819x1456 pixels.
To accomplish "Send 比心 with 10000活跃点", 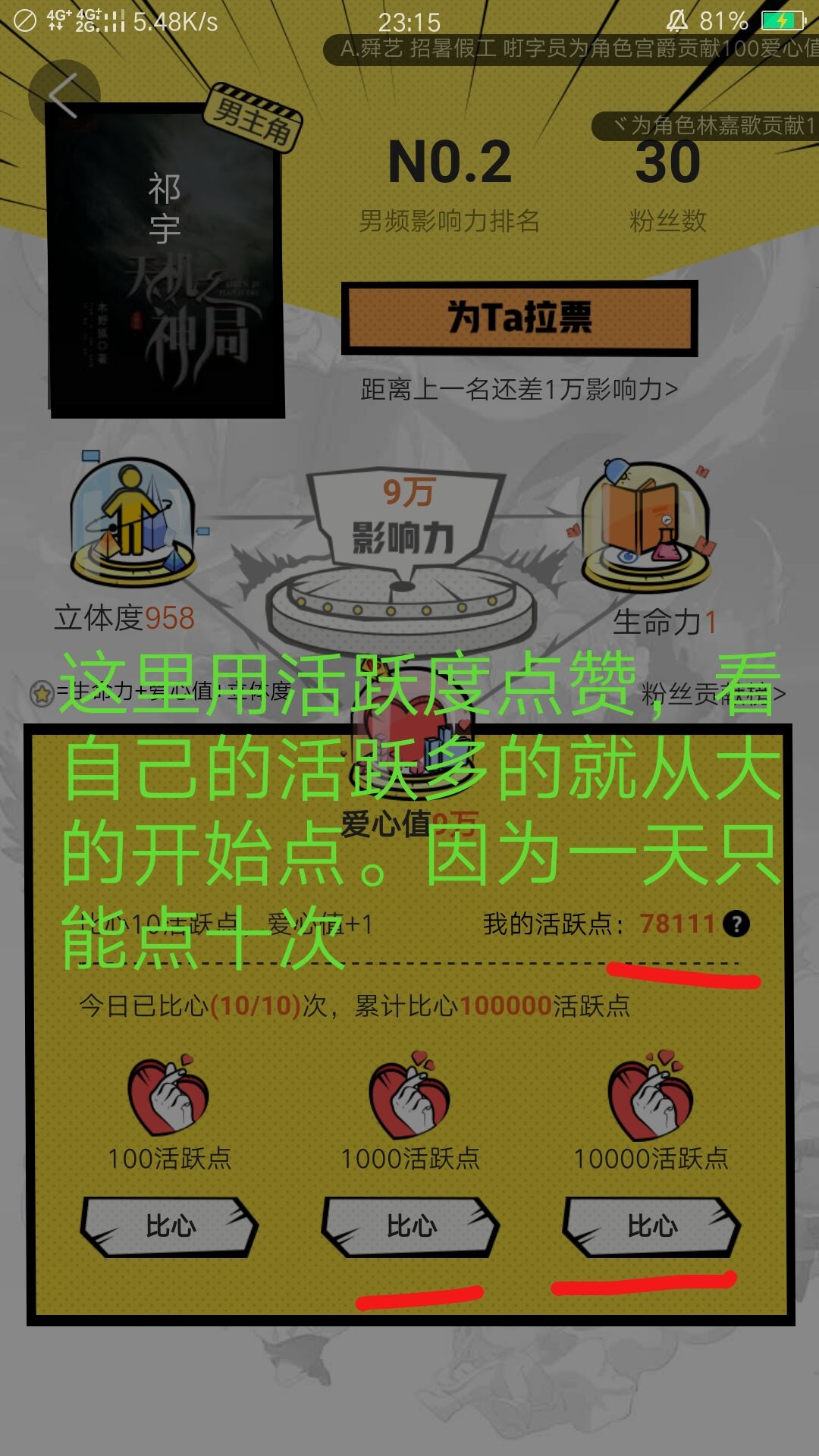I will point(651,1225).
